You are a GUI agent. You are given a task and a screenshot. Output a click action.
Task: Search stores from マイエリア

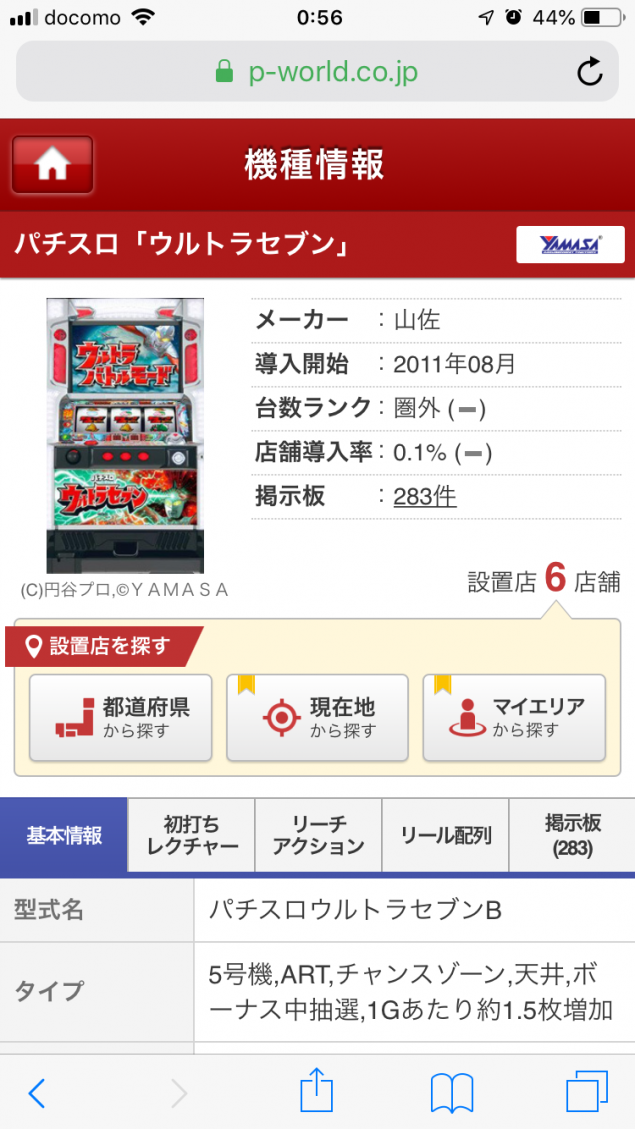coord(514,718)
